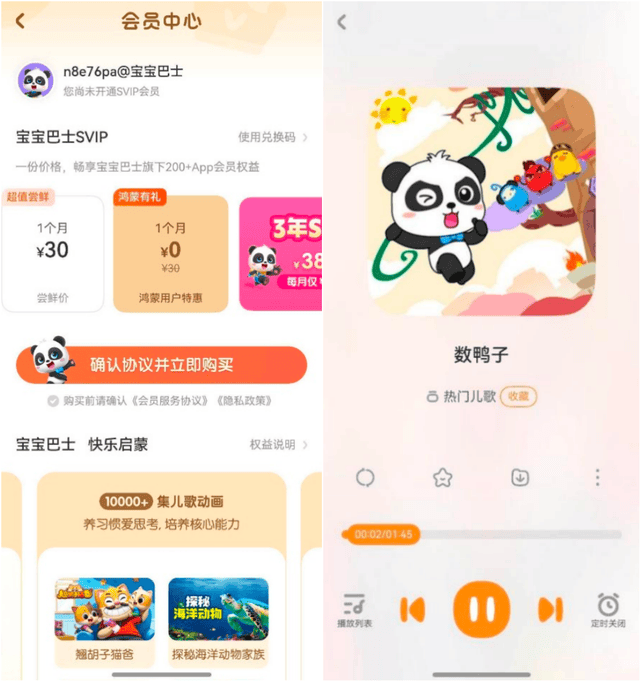Toggle the loop playback mode icon
Screen dimensions: 640x681
coord(365,477)
